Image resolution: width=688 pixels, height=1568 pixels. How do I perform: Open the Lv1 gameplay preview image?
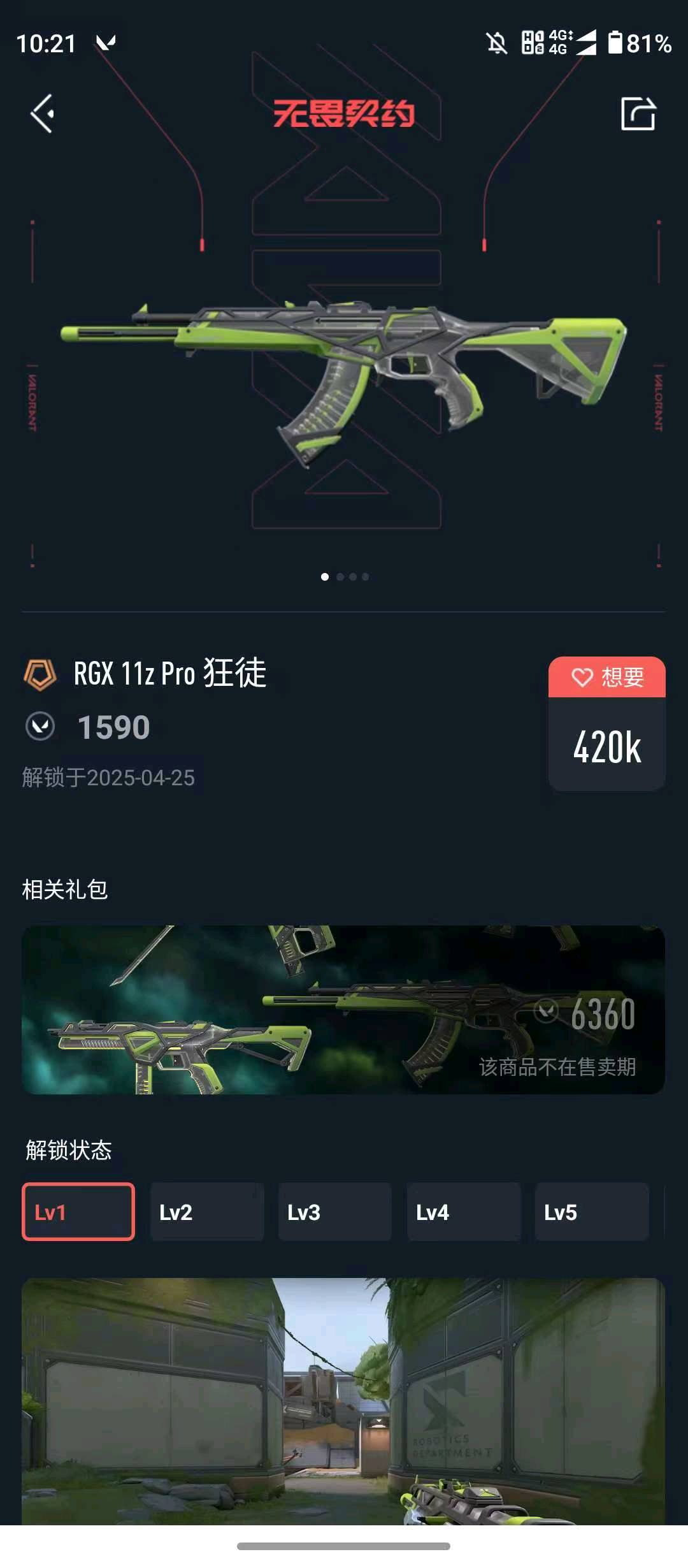pyautogui.click(x=343, y=1400)
